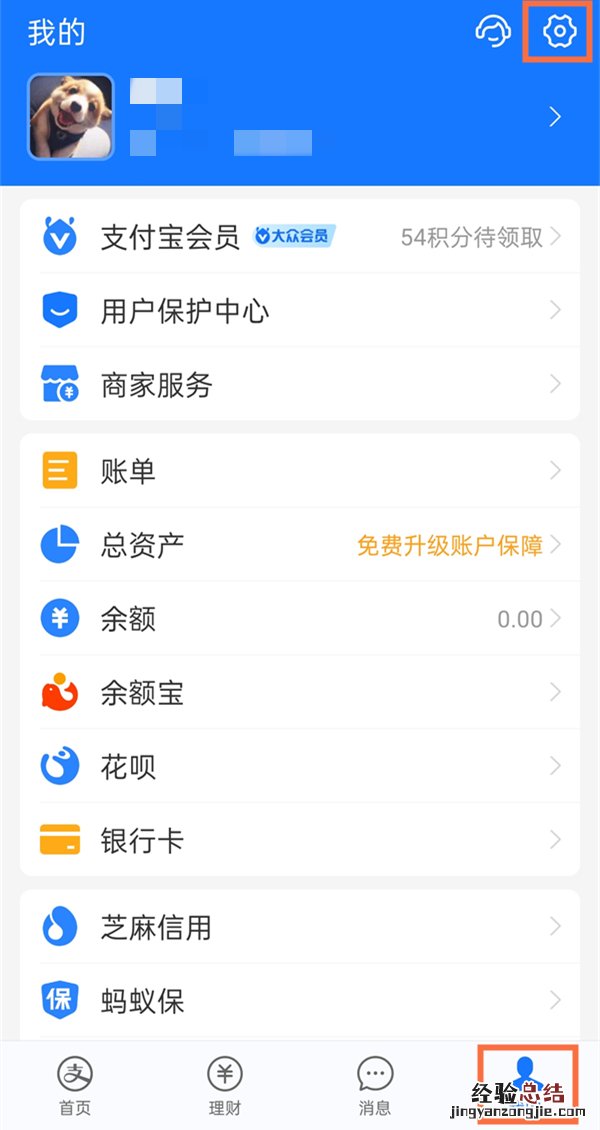Open the settings gear icon
This screenshot has height=1130, width=600.
pyautogui.click(x=559, y=32)
